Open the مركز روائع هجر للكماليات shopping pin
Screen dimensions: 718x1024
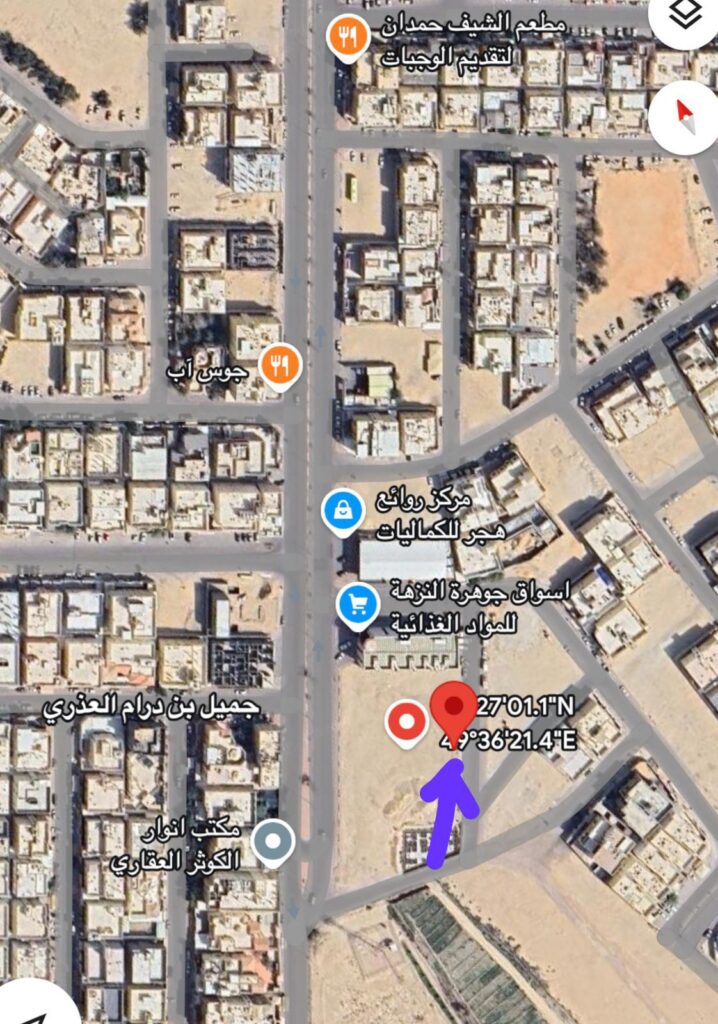click(342, 510)
